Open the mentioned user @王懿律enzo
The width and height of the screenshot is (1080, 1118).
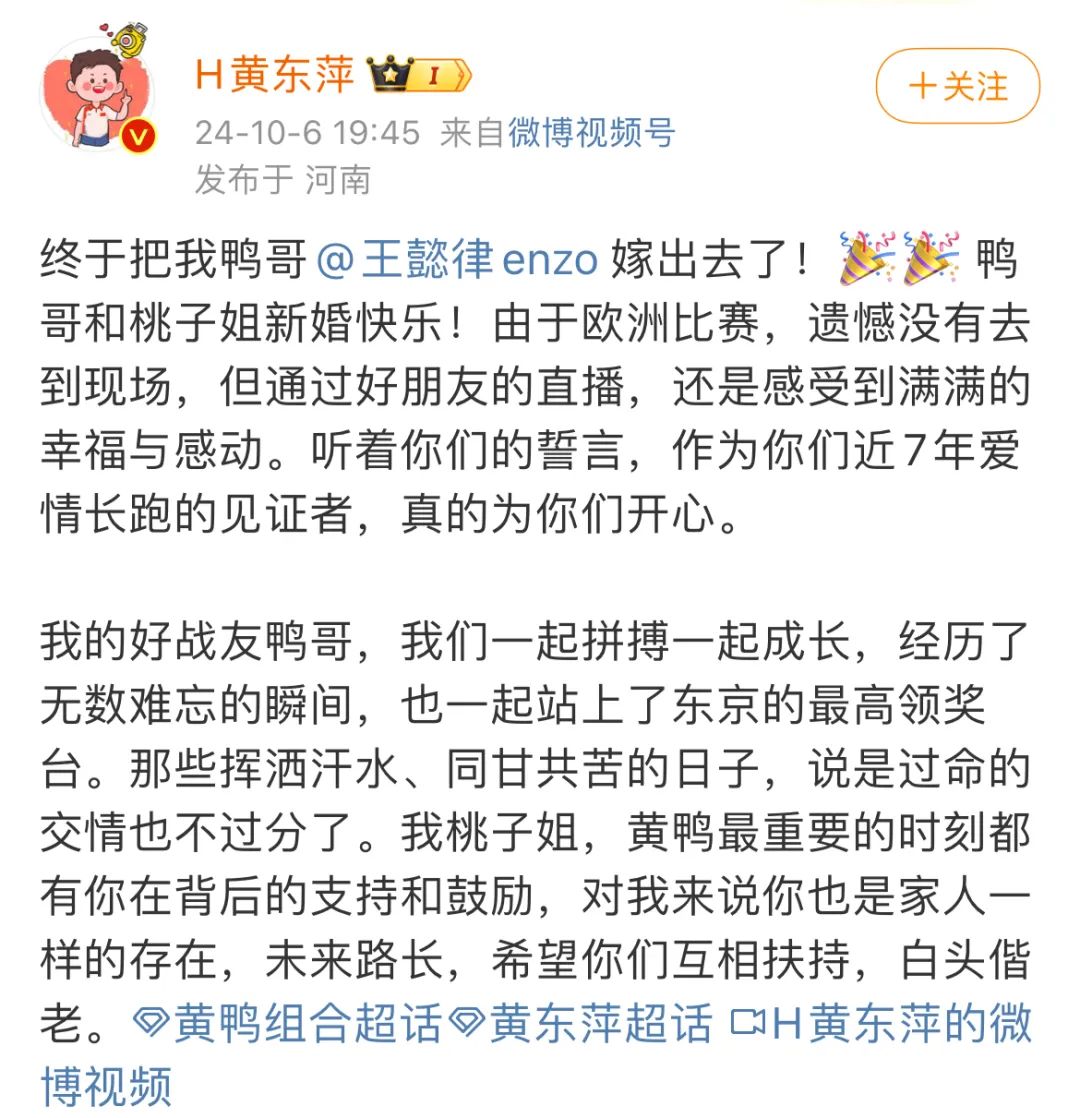pyautogui.click(x=457, y=262)
